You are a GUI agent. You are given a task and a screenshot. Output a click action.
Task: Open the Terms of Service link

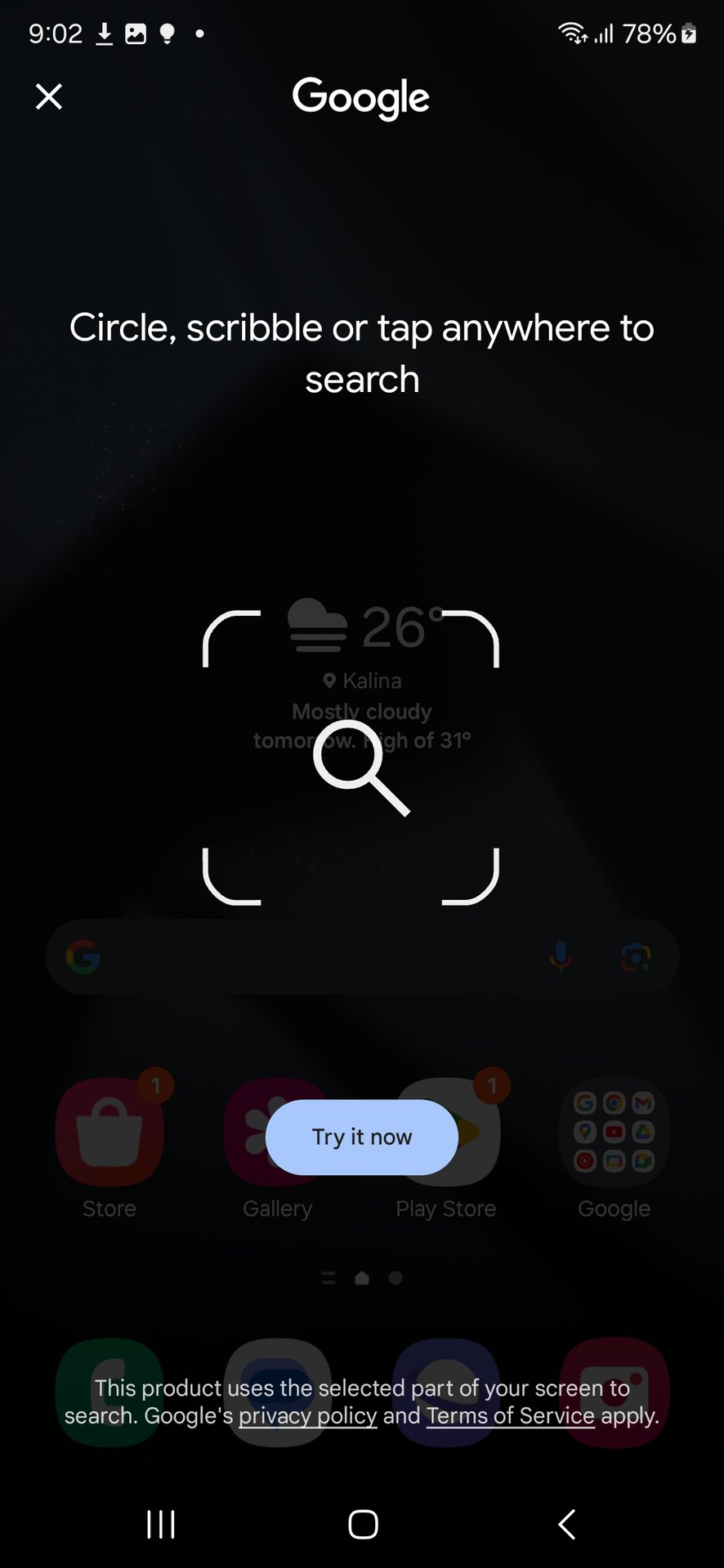pos(510,1415)
